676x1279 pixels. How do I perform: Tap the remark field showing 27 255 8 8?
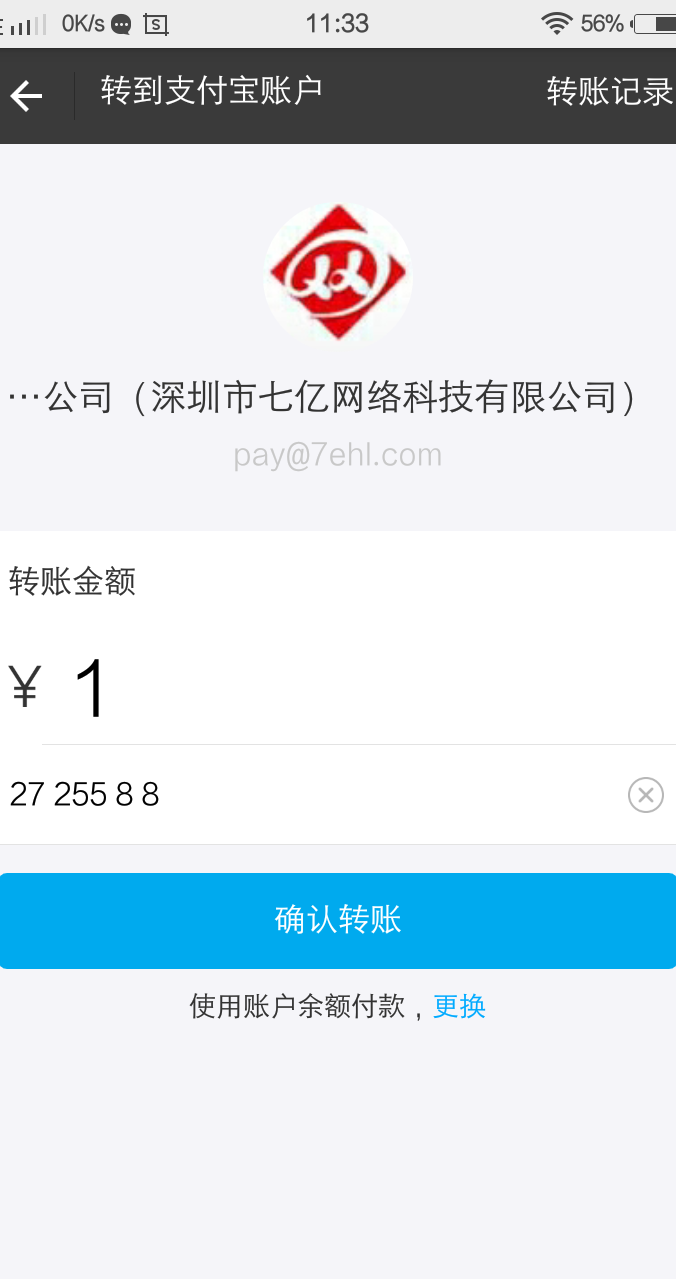tap(312, 795)
